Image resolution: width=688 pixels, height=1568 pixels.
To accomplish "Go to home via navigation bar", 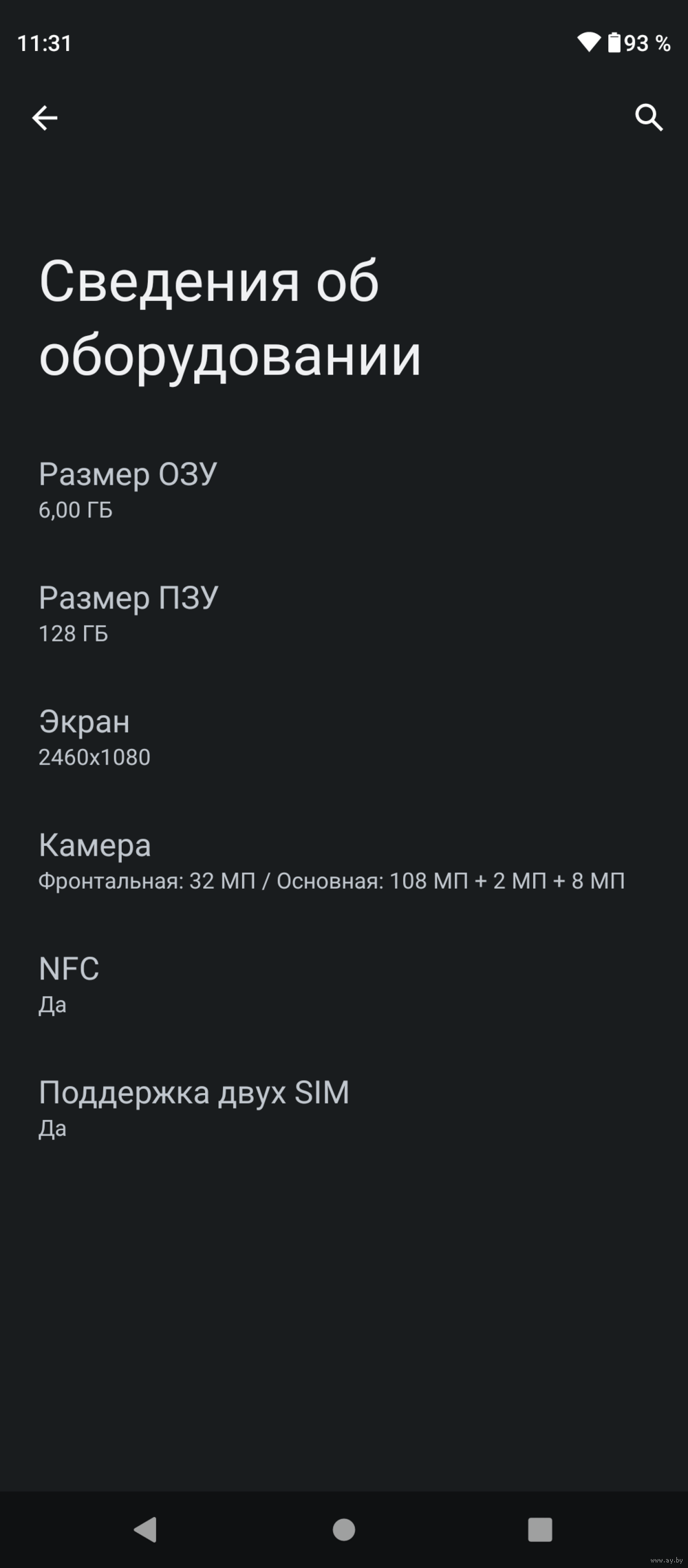I will click(344, 1529).
